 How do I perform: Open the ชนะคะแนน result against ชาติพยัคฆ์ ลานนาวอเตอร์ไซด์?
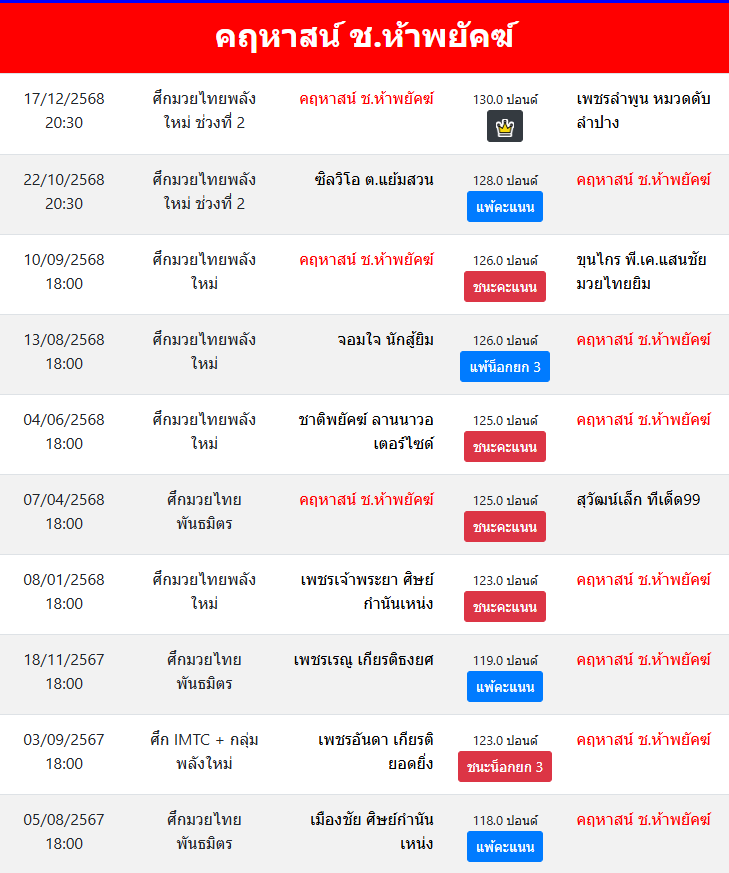[505, 447]
